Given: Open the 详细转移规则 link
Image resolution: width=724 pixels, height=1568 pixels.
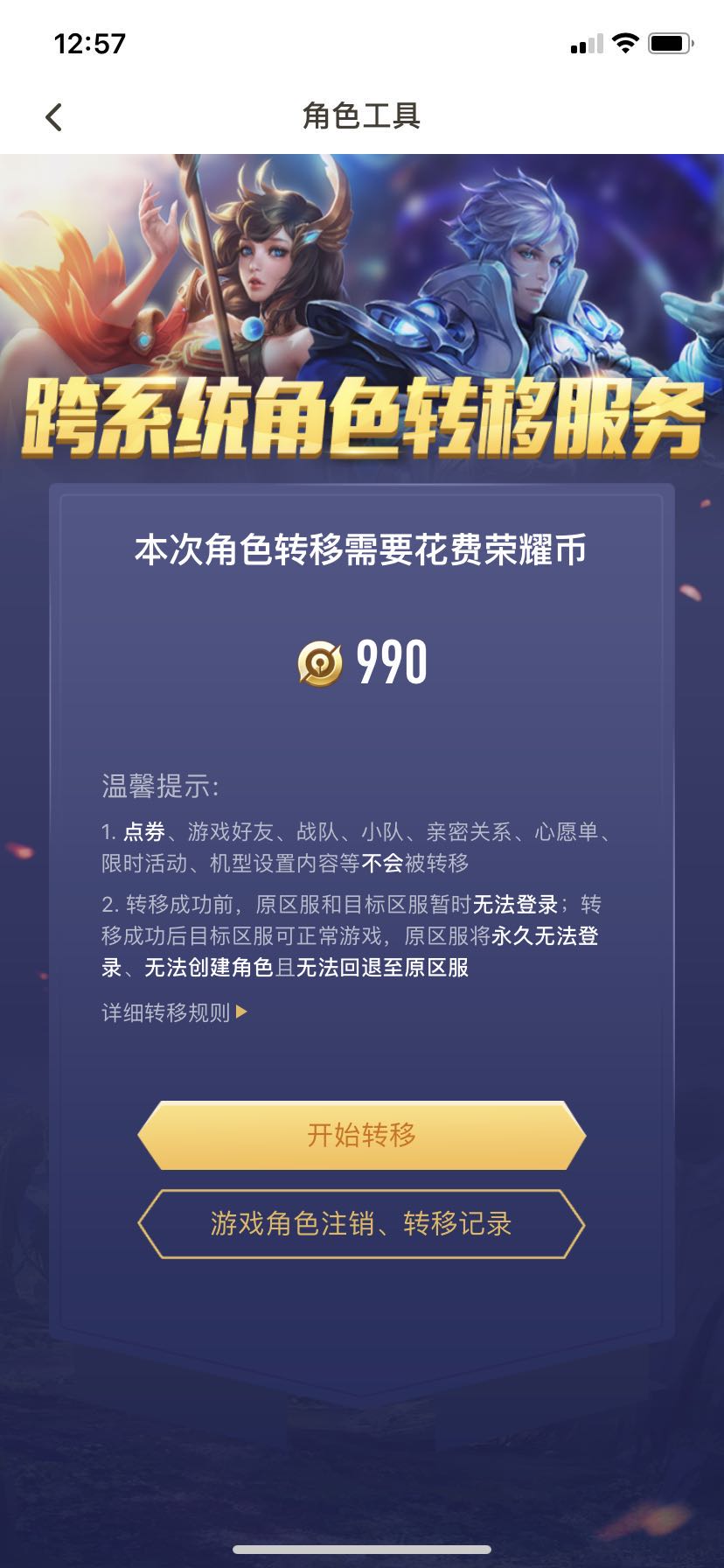Looking at the screenshot, I should coord(174,1012).
